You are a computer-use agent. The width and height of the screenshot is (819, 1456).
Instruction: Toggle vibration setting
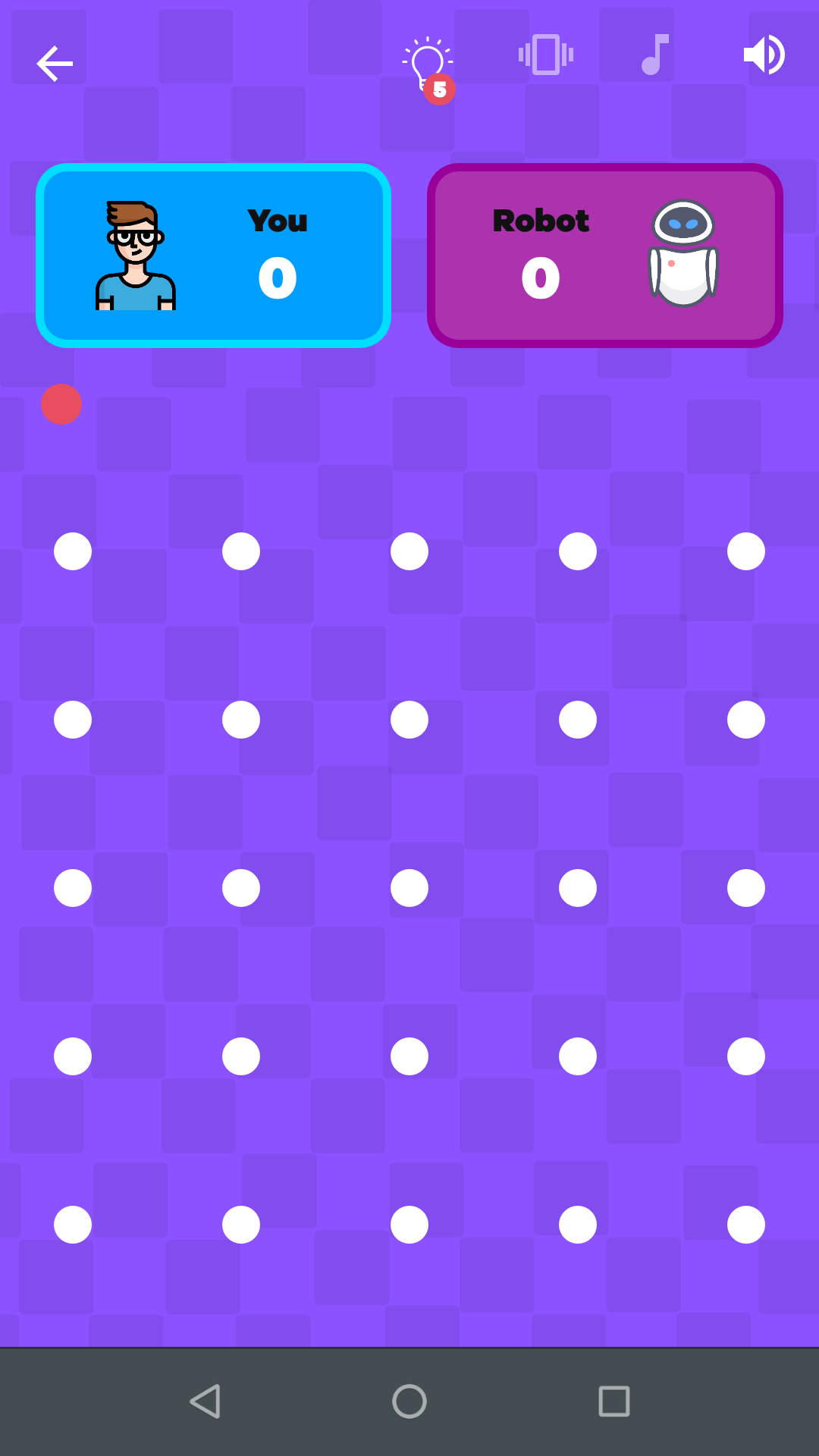pos(545,55)
